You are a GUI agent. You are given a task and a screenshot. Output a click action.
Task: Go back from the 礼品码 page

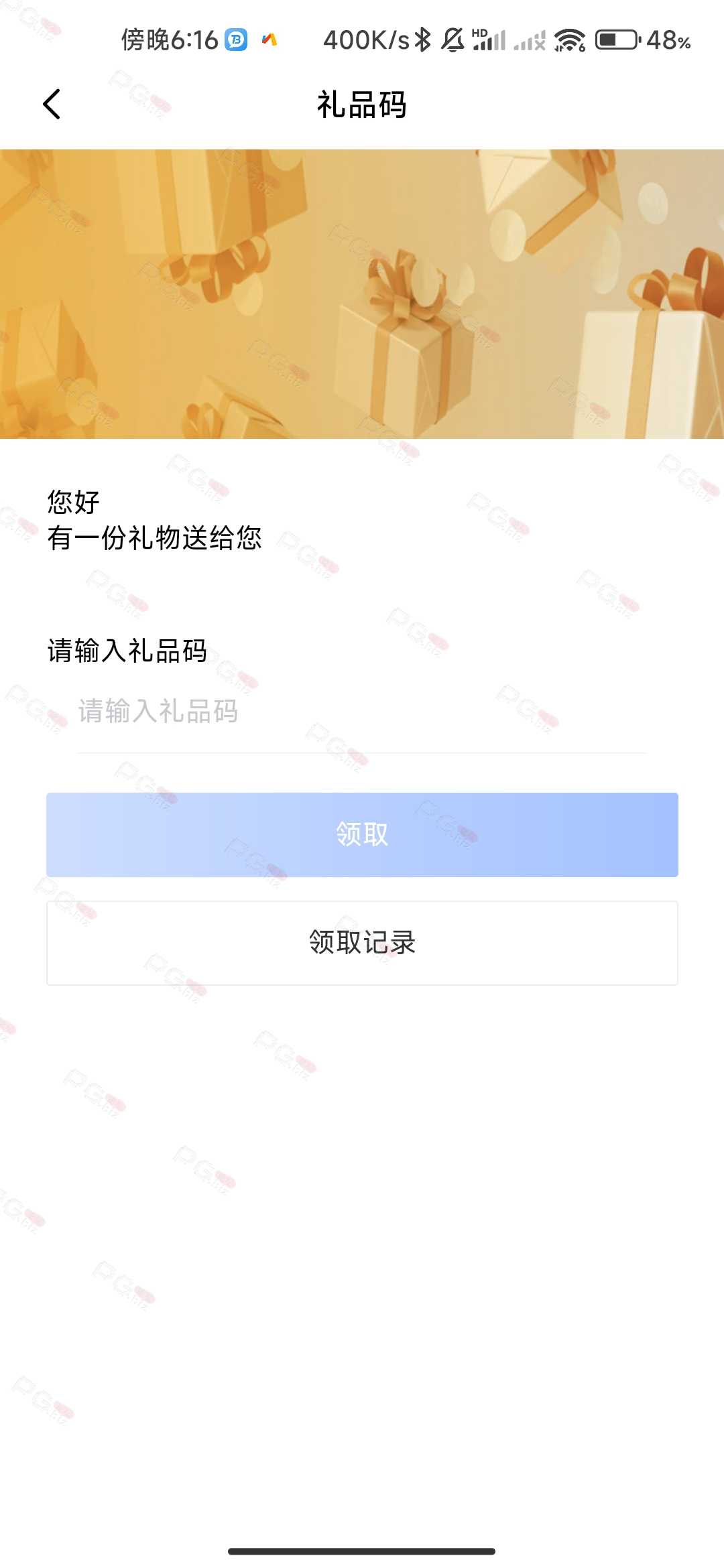pyautogui.click(x=52, y=105)
